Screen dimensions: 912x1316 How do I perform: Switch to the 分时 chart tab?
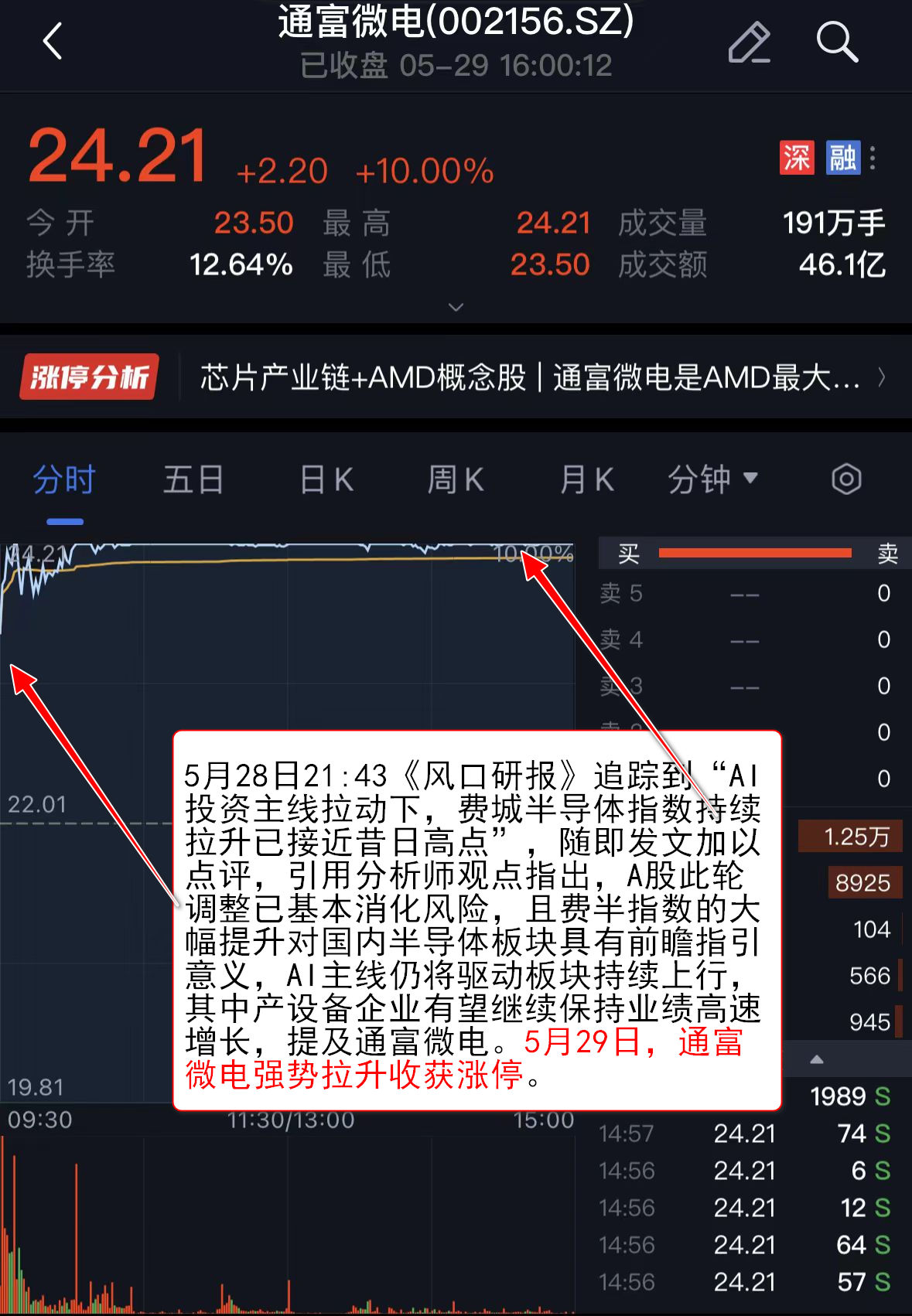64,479
